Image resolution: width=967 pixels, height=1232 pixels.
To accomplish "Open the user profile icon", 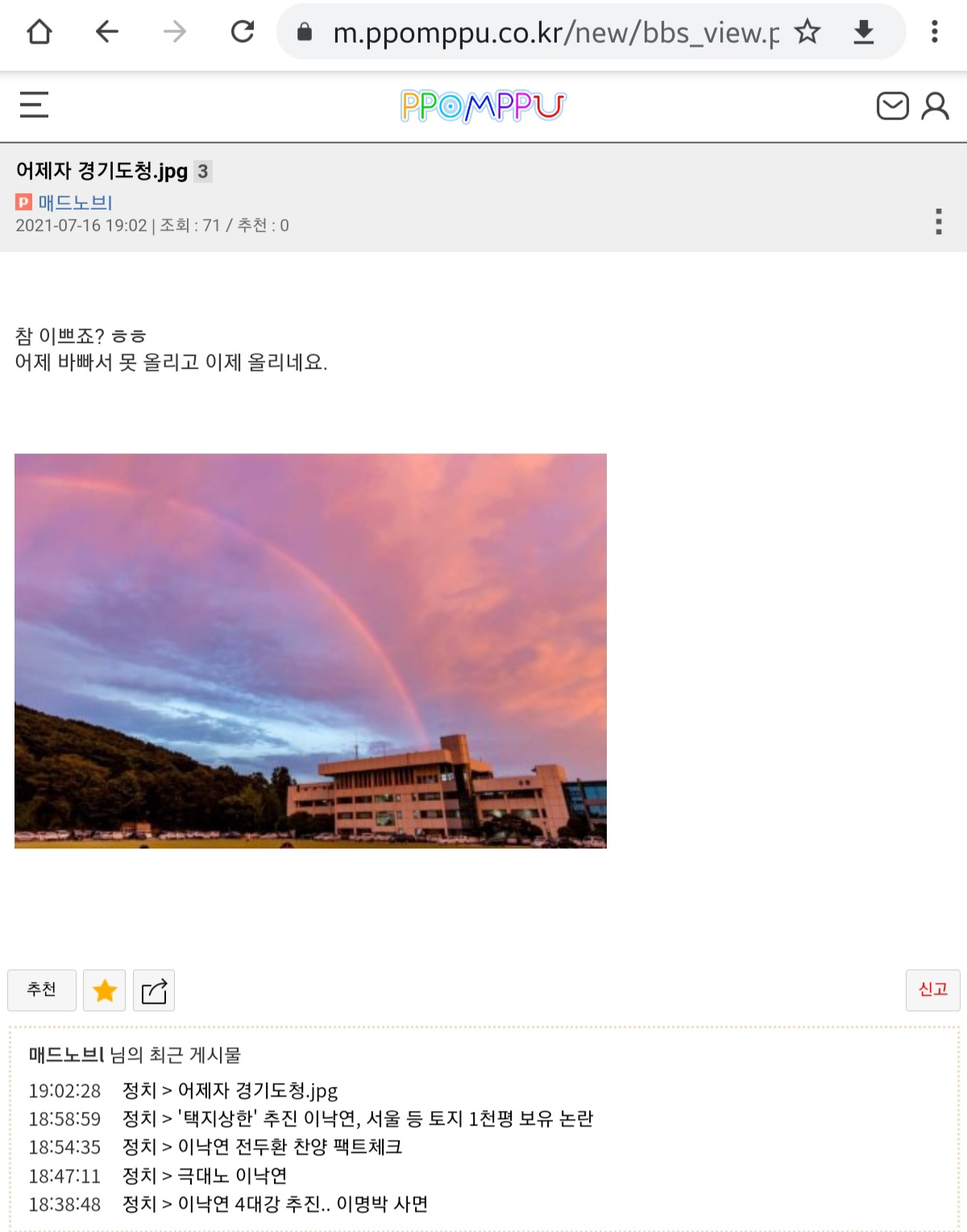I will point(935,106).
